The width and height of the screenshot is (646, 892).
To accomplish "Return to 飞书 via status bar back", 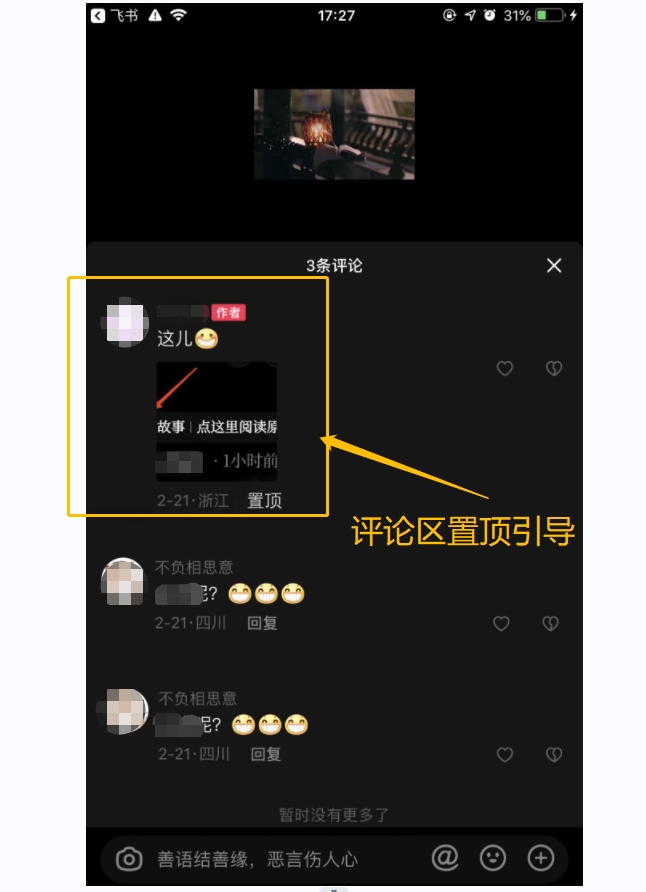I will [114, 16].
